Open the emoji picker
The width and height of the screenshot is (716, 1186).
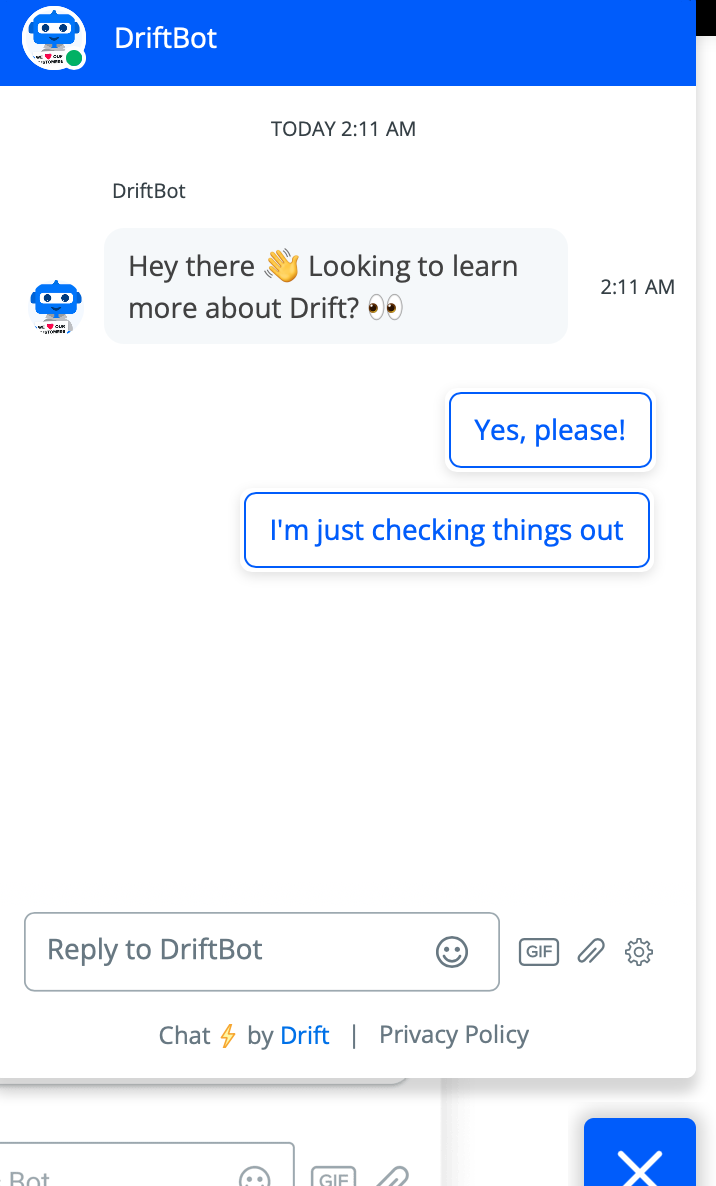(452, 952)
